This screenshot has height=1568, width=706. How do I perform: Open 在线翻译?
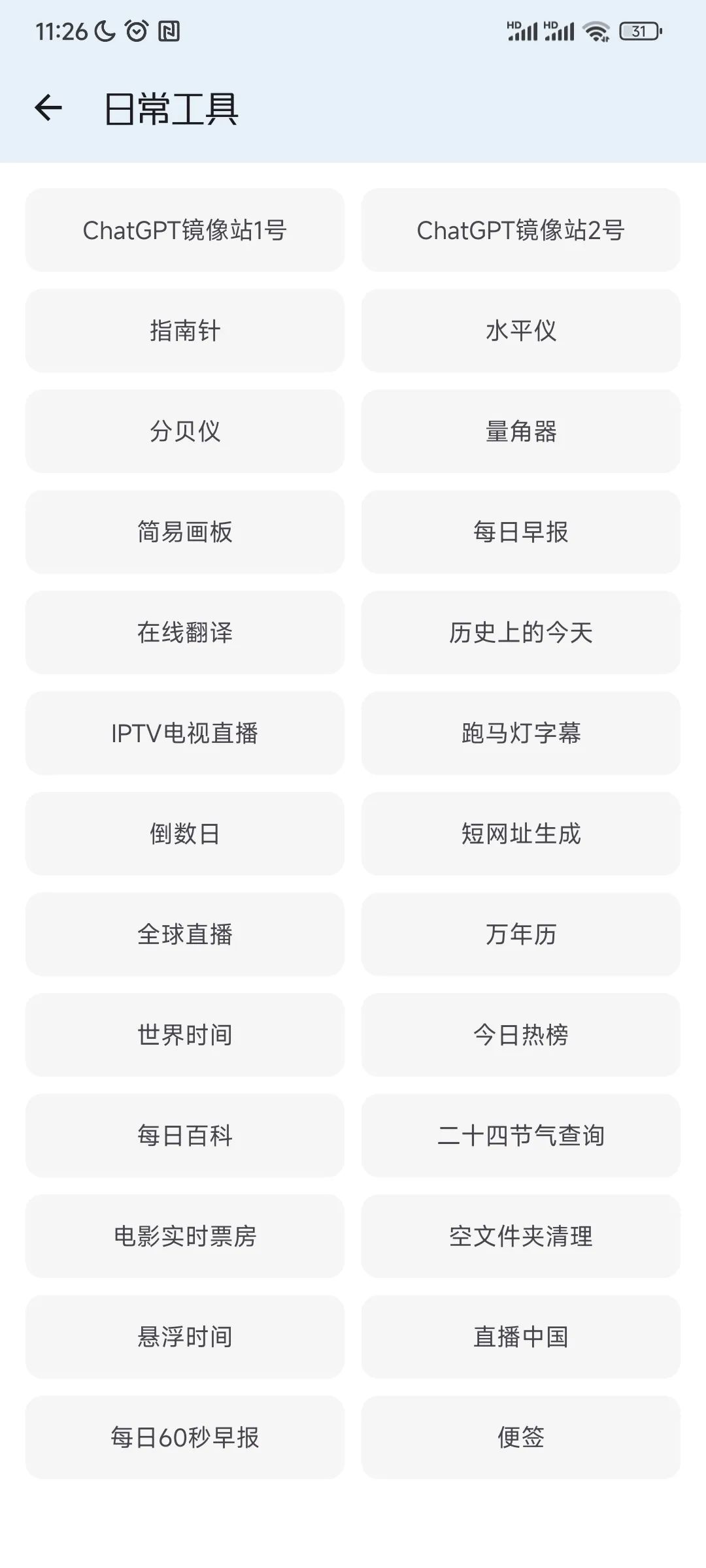tap(184, 632)
